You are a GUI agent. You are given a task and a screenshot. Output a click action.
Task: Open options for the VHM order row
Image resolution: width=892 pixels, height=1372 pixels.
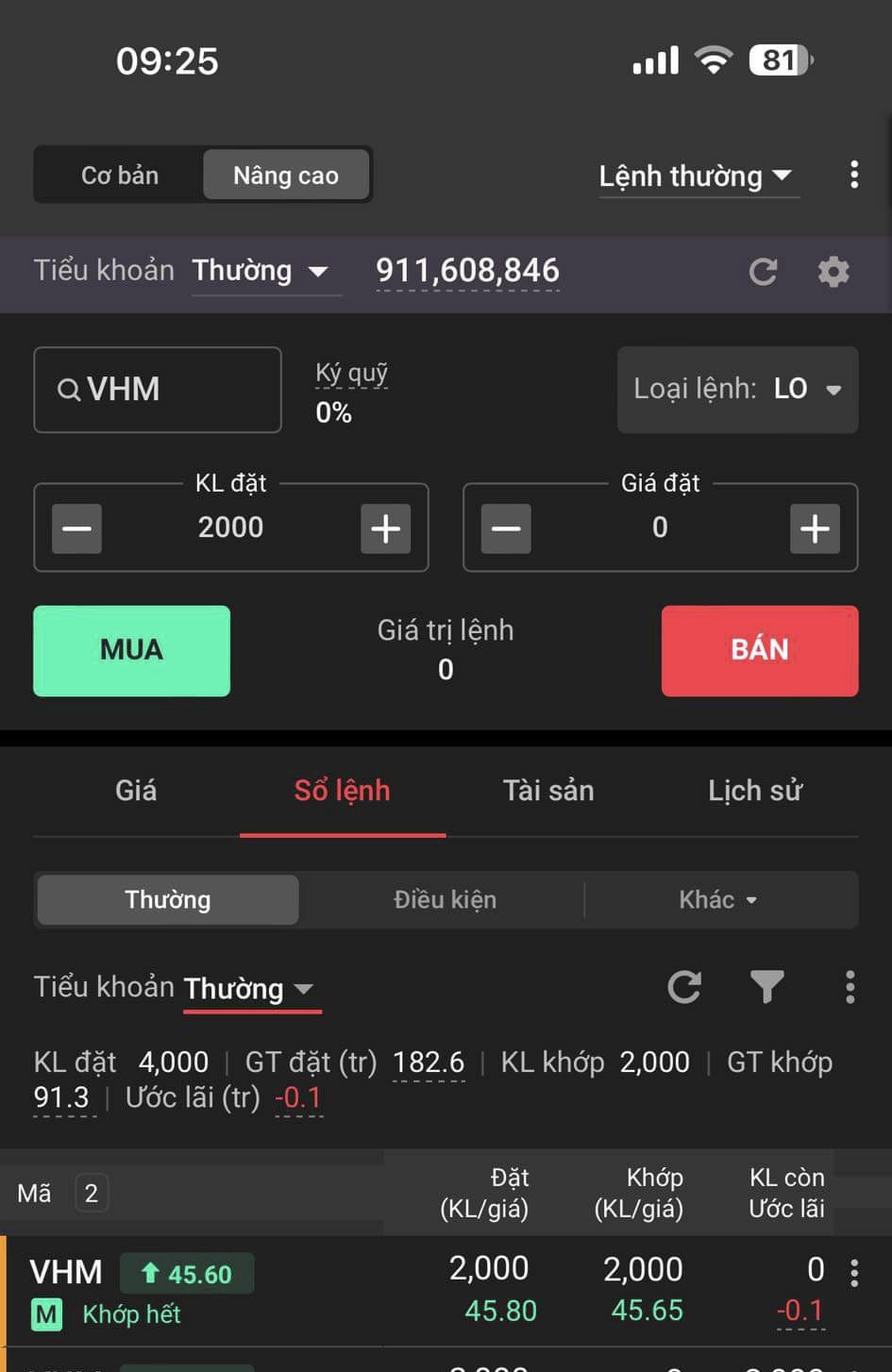(854, 1273)
